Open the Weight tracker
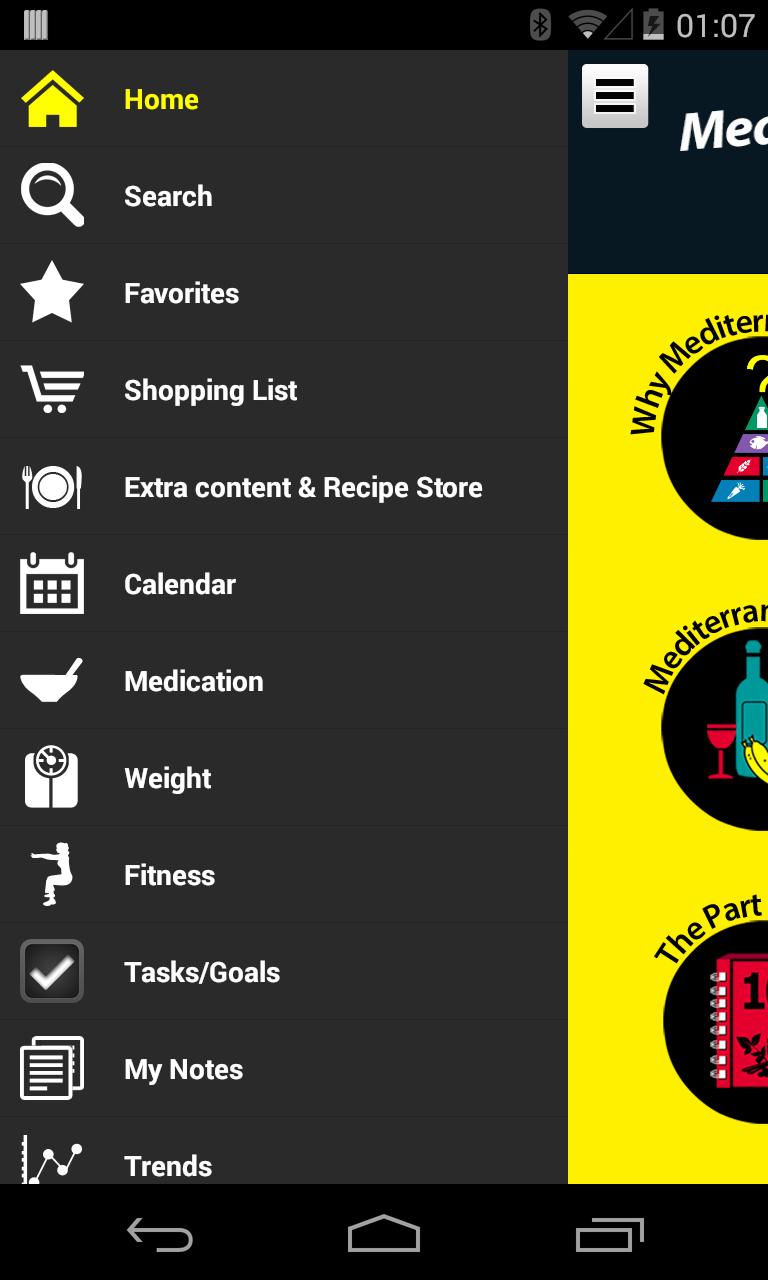The image size is (768, 1280). click(x=167, y=779)
